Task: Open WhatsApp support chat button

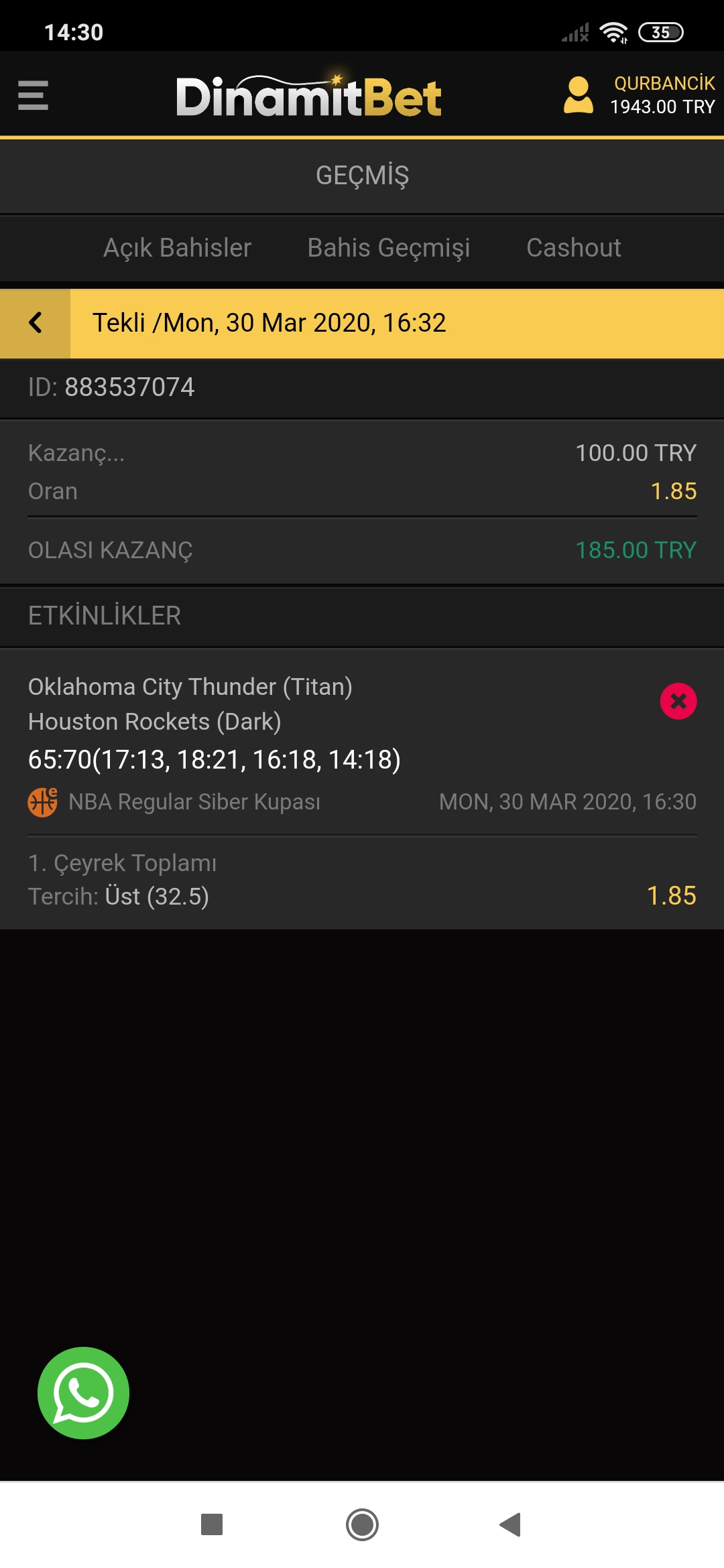Action: pyautogui.click(x=83, y=1393)
